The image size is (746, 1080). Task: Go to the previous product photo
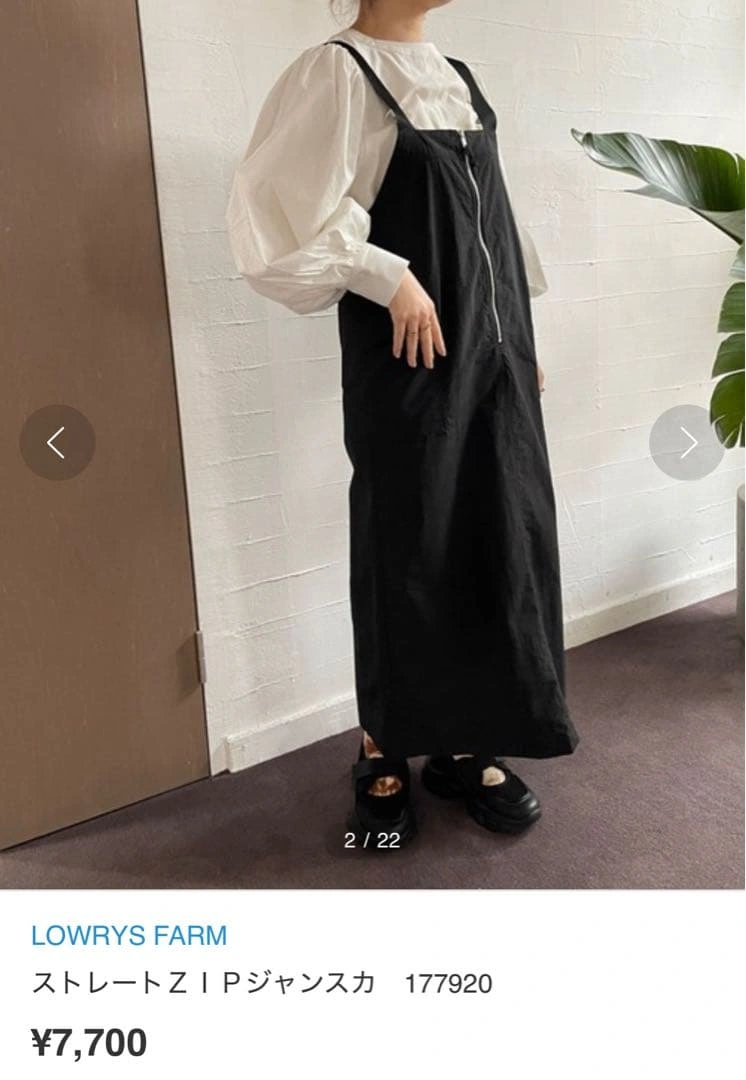pos(57,442)
